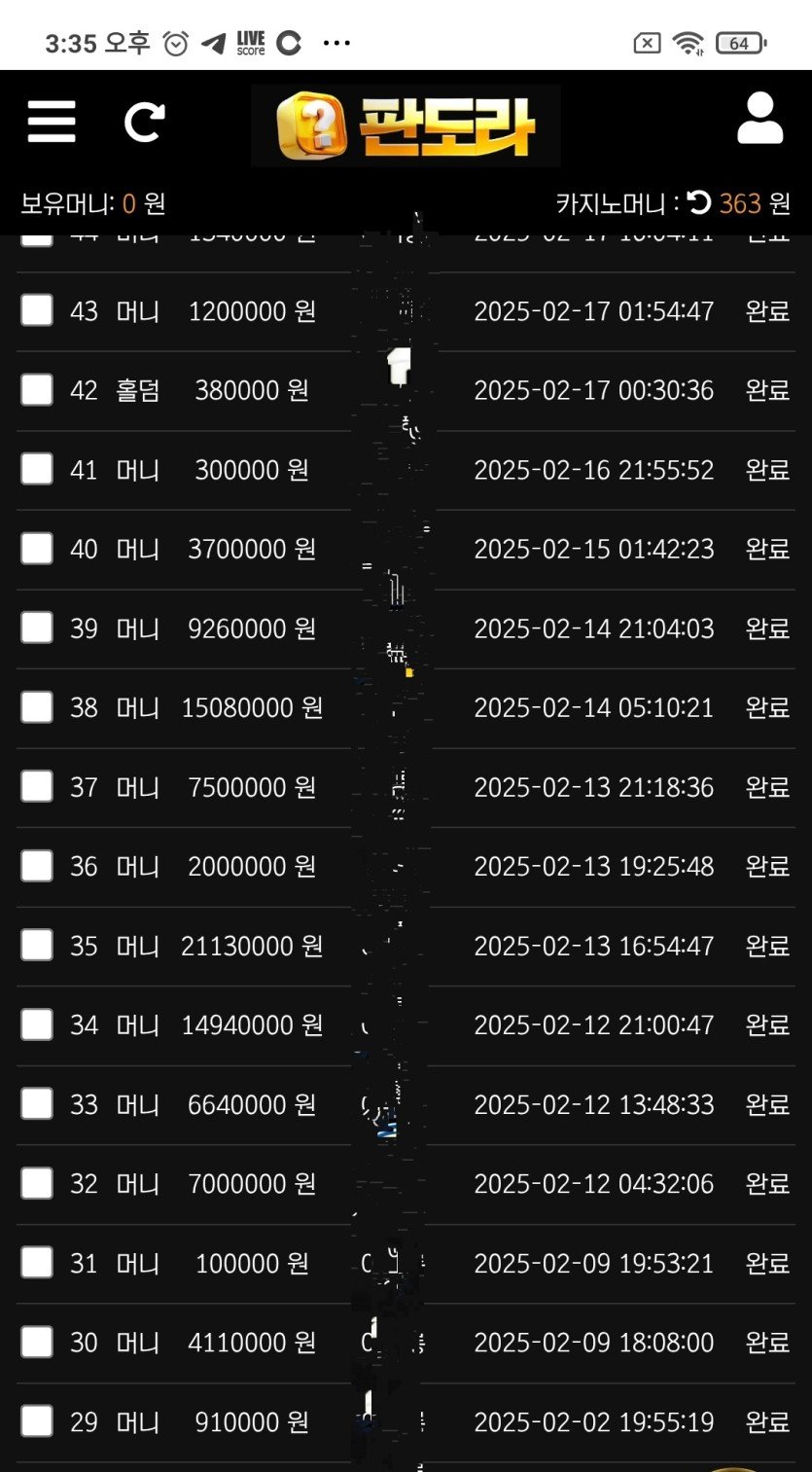
Task: Check row 31 with 100000 원
Action: [37, 1263]
